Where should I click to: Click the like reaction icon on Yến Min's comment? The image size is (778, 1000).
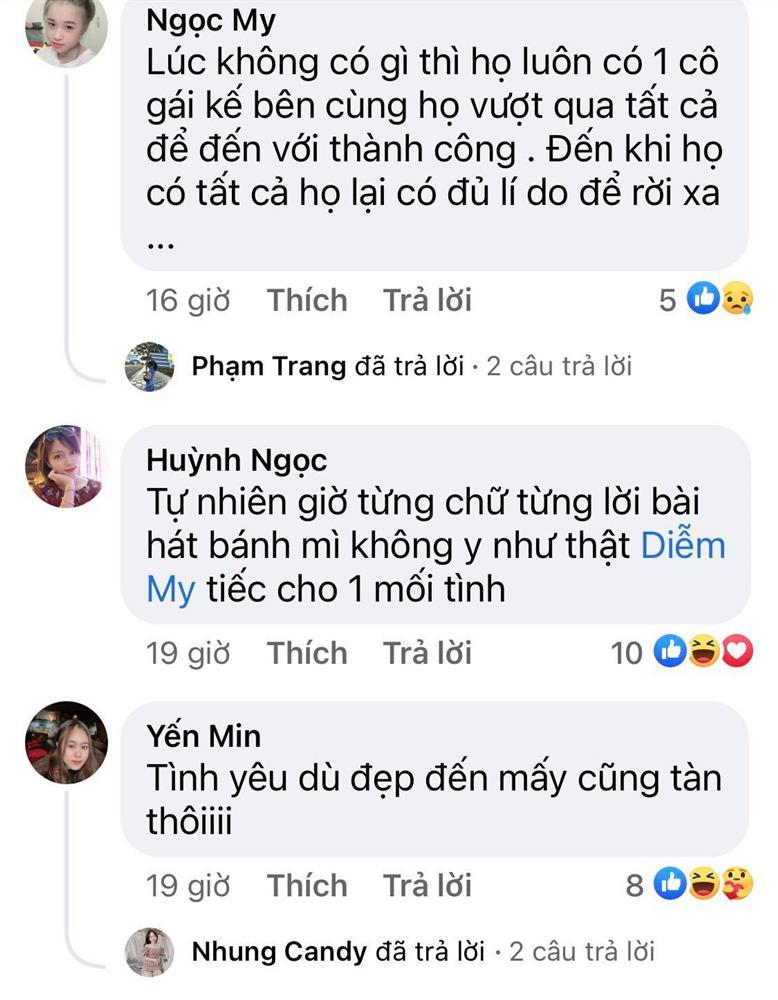[x=668, y=884]
